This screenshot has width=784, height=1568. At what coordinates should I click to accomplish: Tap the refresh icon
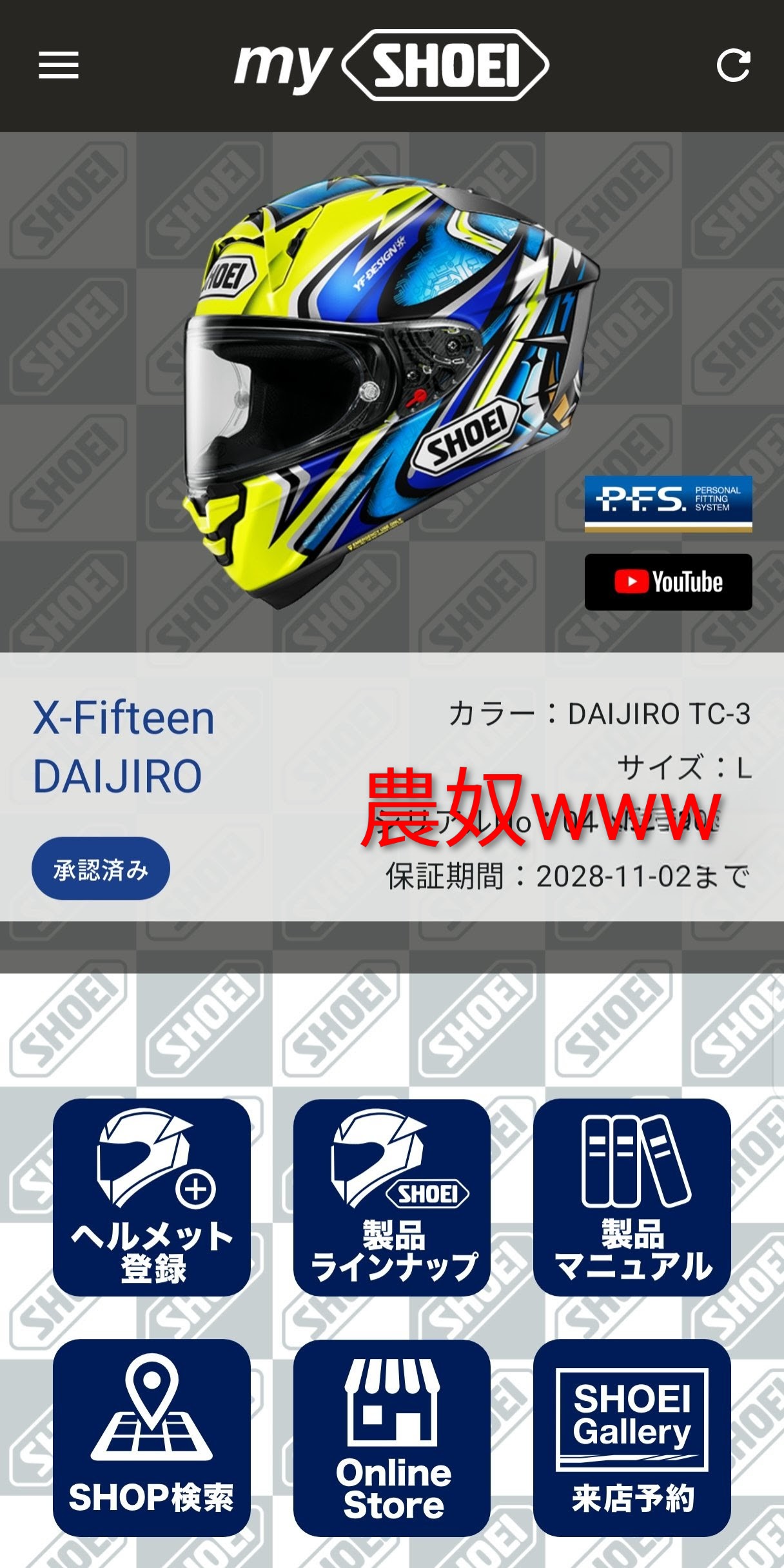pos(734,65)
